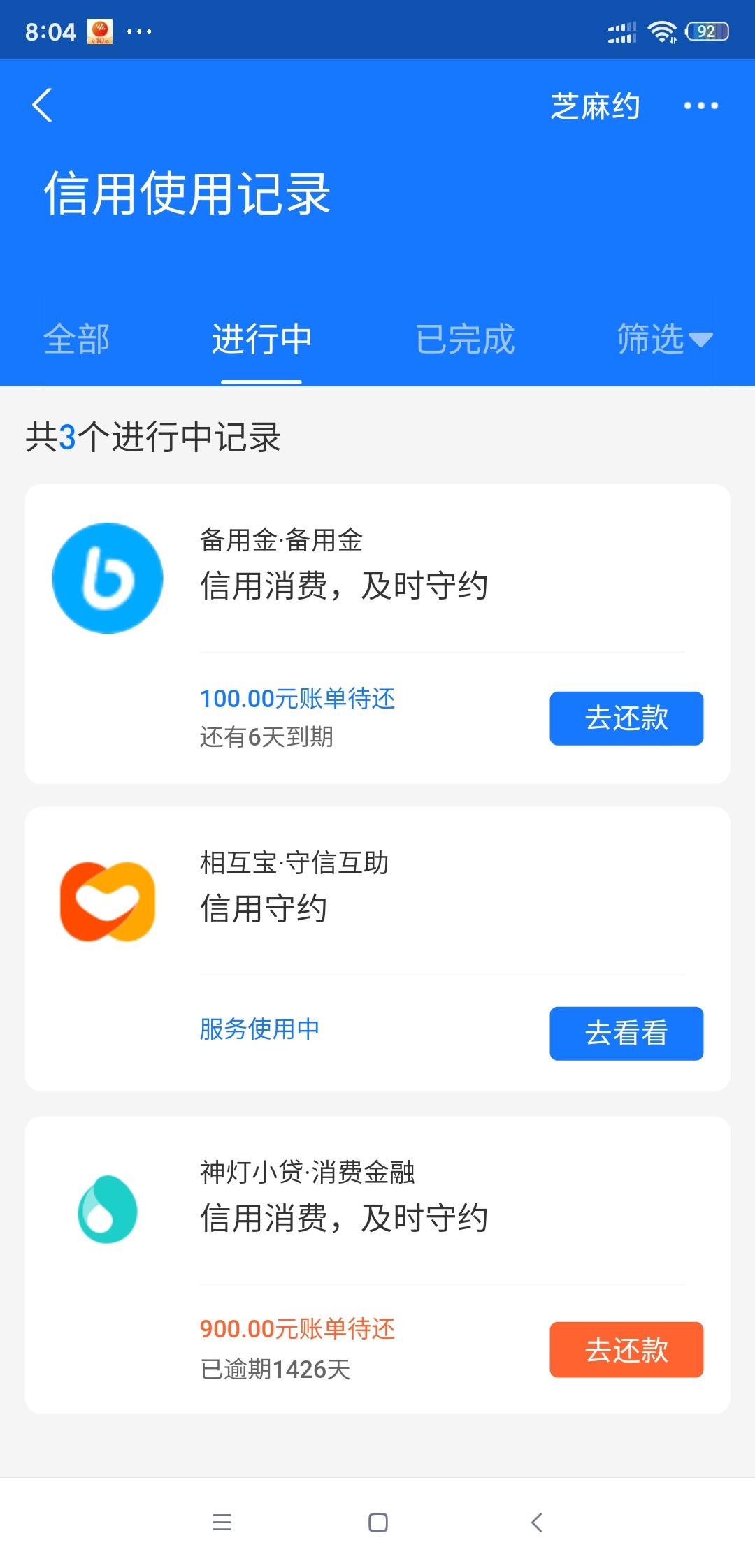755x1568 pixels.
Task: Select the 进行中 tab
Action: click(x=261, y=340)
